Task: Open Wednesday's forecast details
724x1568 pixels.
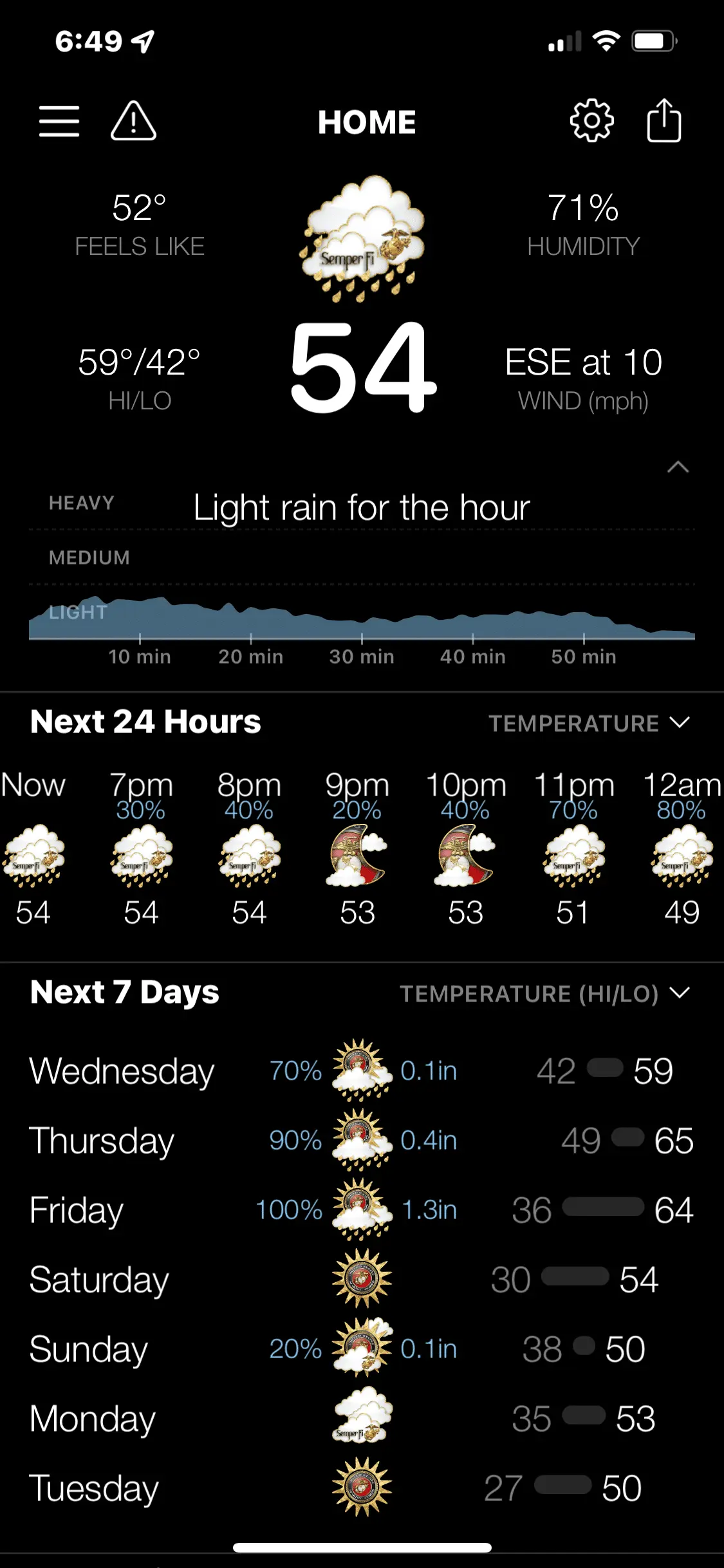Action: point(360,1071)
